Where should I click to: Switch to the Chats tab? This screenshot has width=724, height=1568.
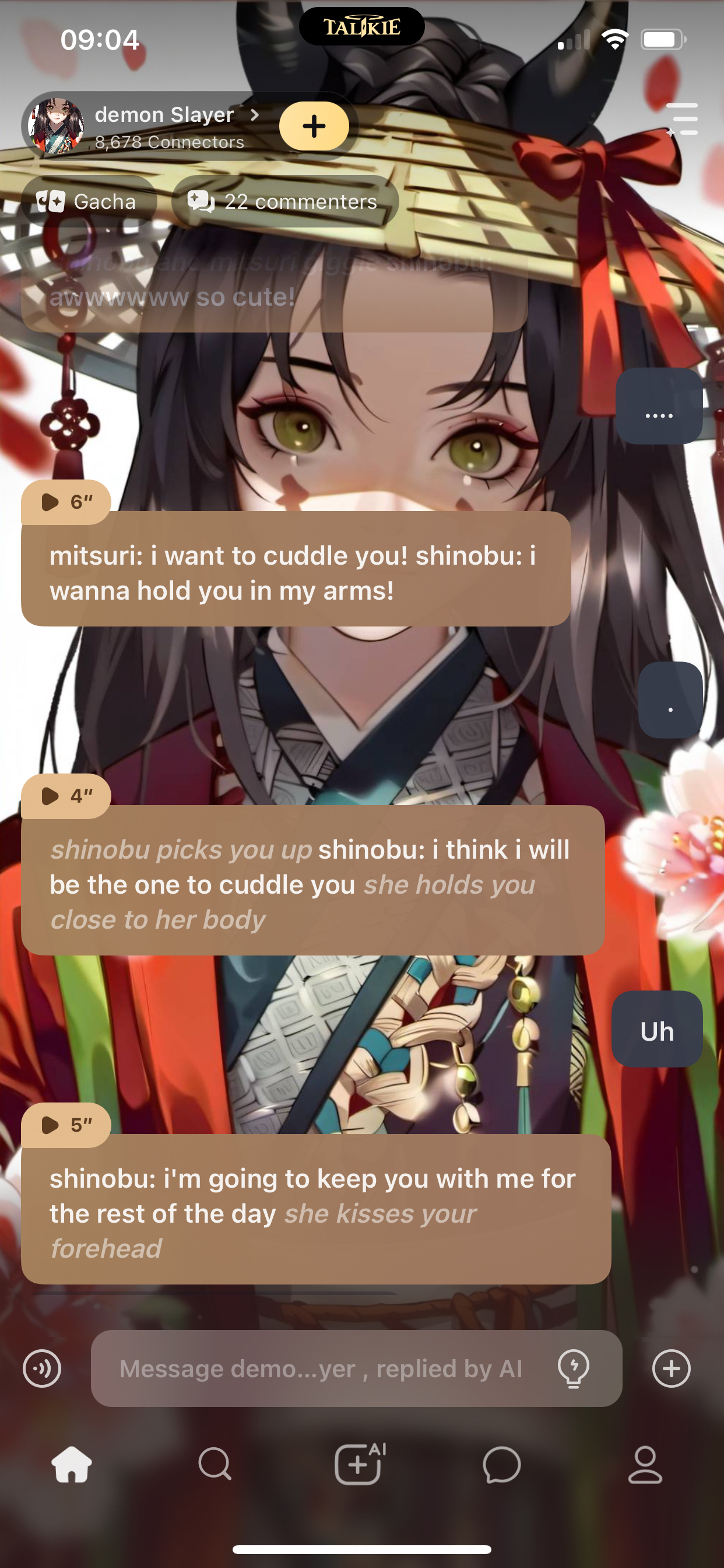pos(502,1465)
